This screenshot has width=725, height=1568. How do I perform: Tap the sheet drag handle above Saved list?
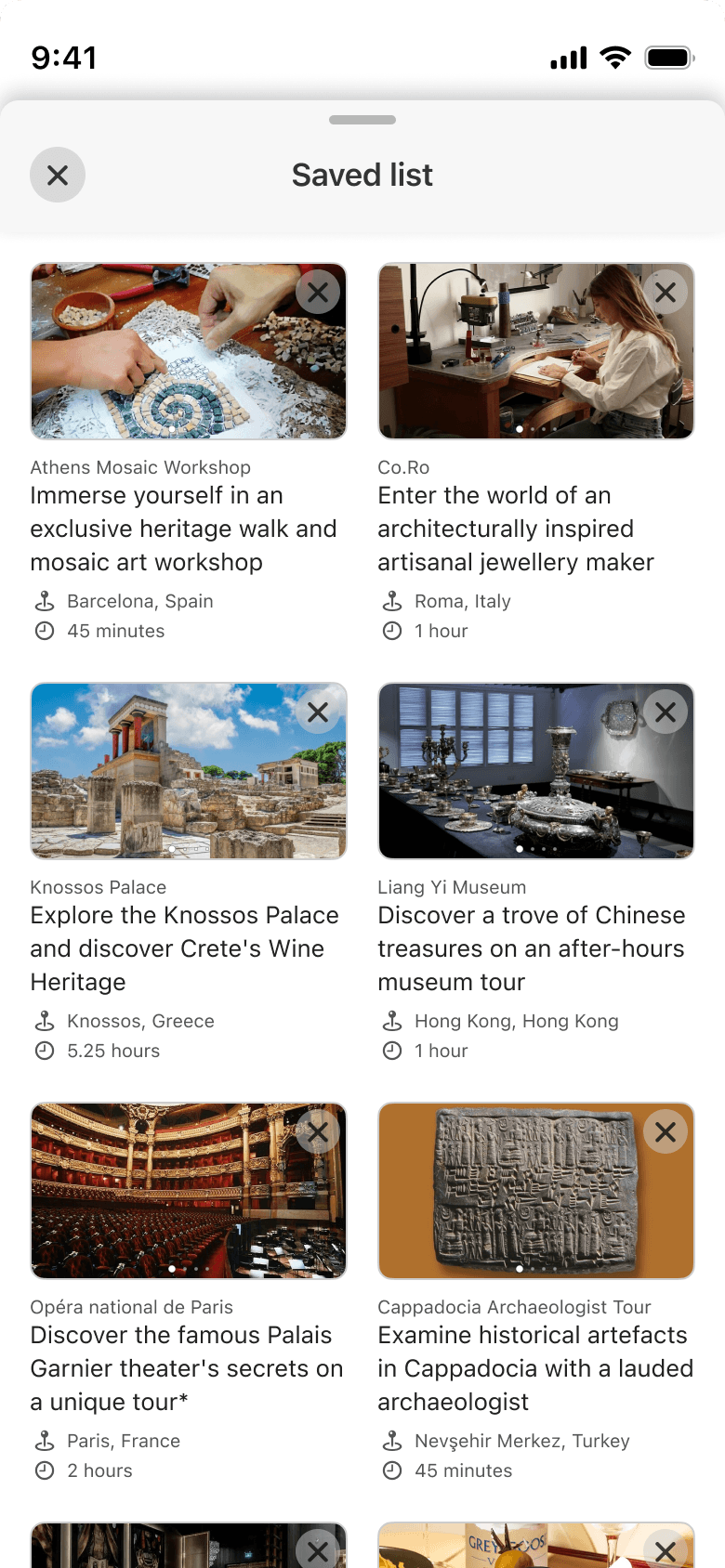pyautogui.click(x=362, y=120)
